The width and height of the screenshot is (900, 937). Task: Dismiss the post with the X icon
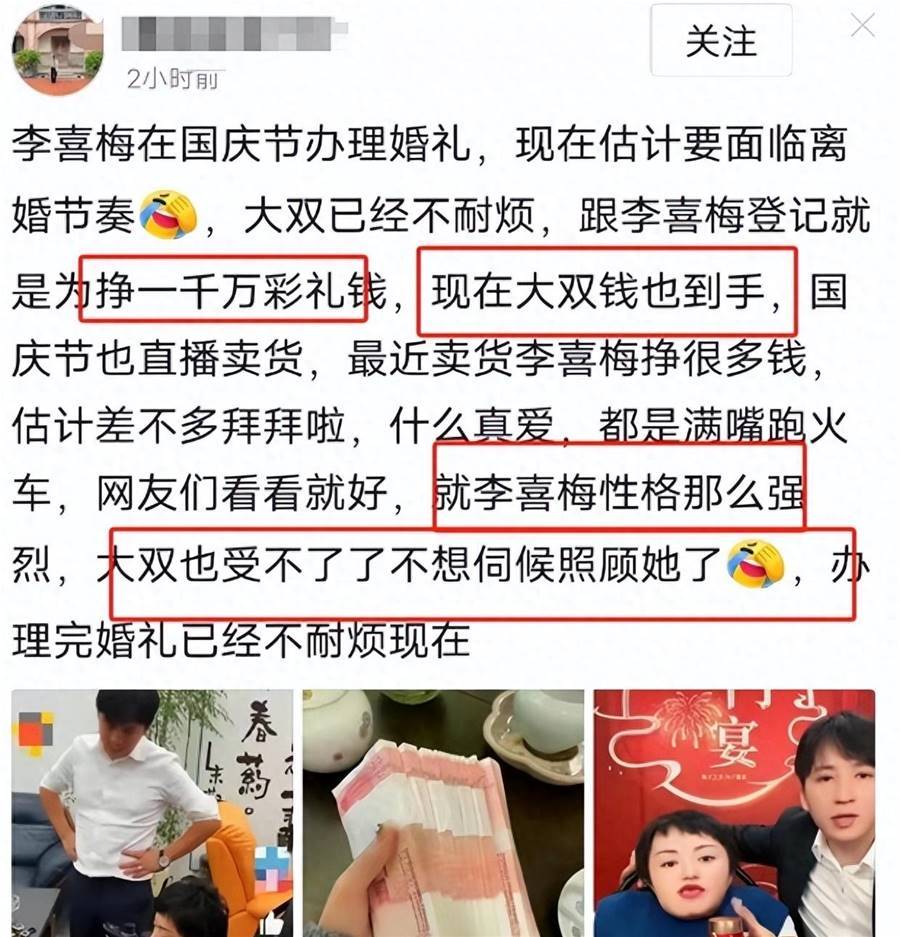[862, 25]
